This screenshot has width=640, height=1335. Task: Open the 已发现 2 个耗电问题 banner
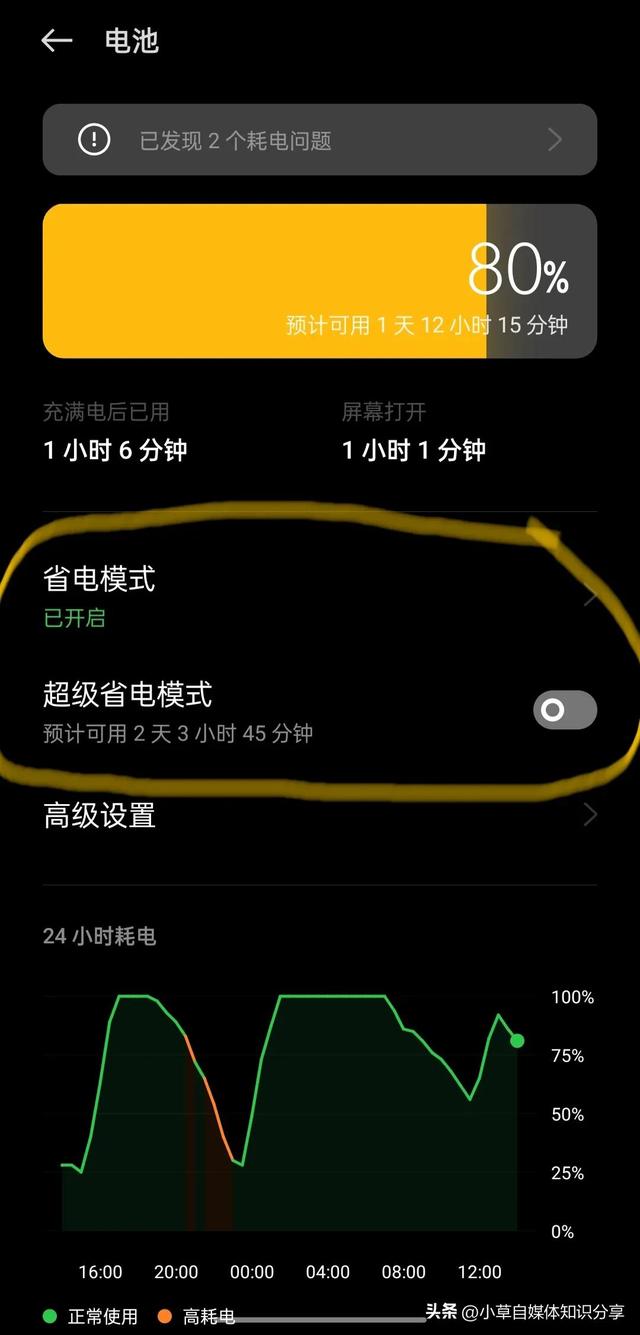319,140
